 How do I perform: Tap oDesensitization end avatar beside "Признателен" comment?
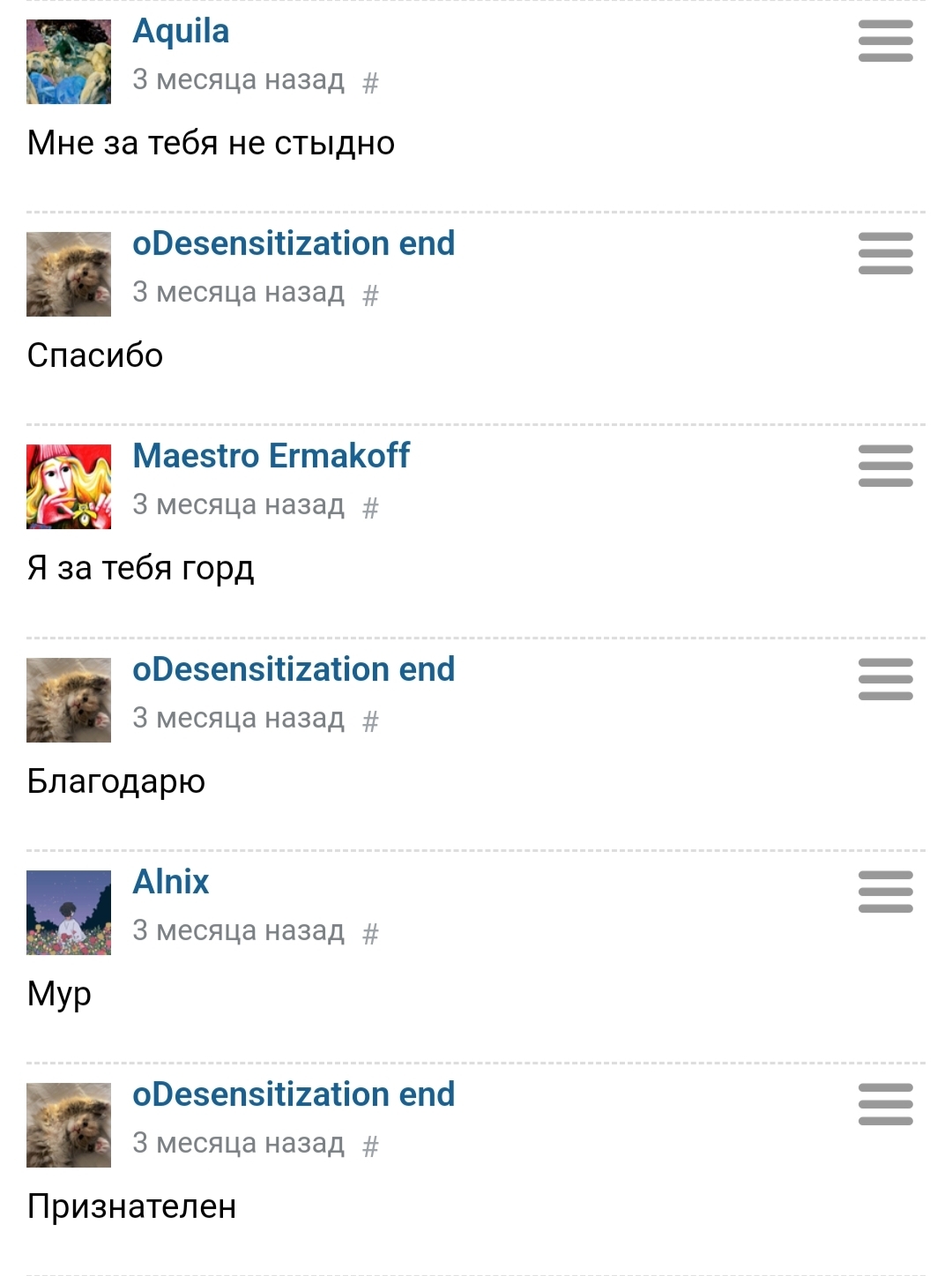click(69, 1125)
